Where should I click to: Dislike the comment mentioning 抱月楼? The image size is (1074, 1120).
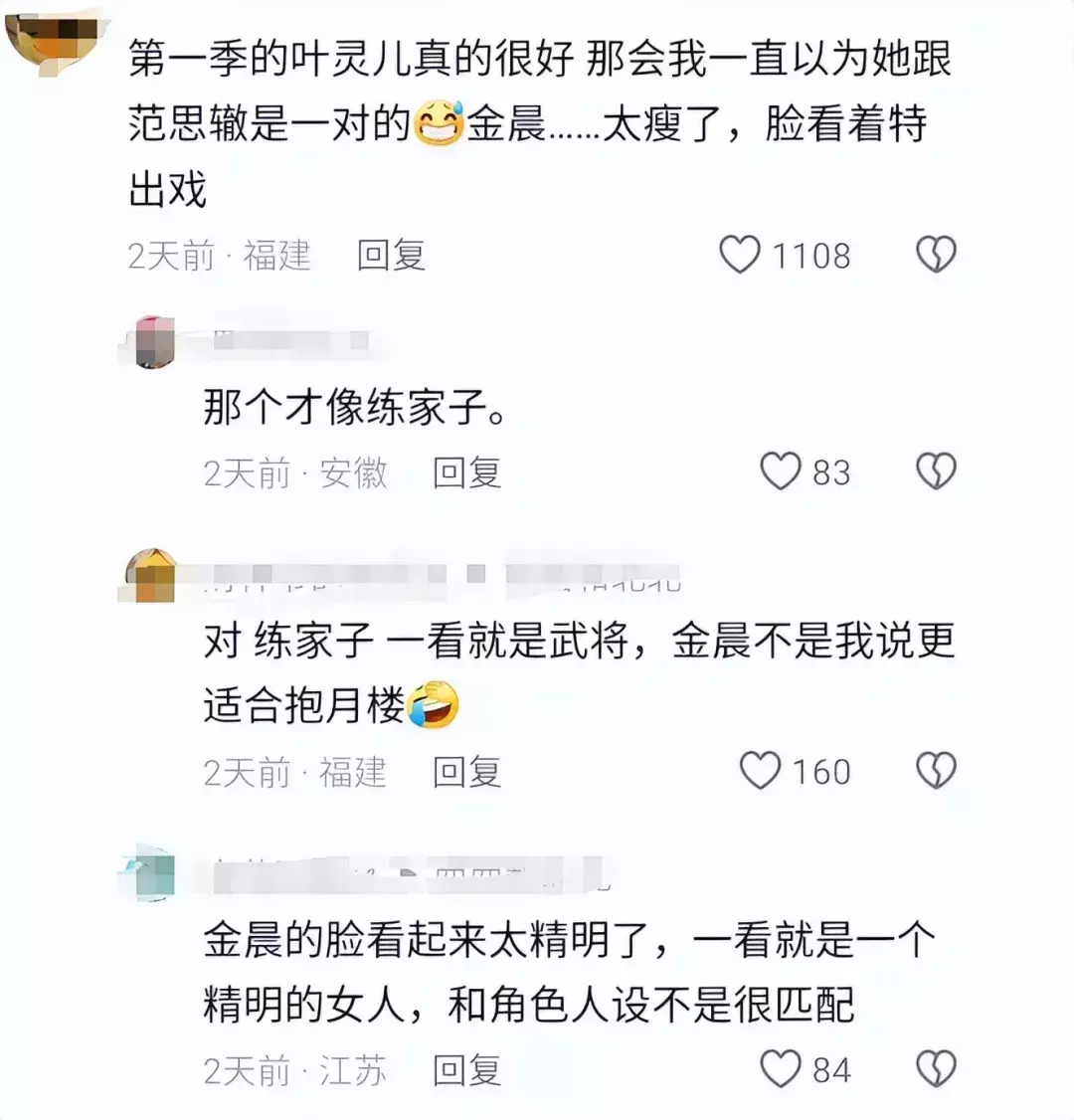coord(935,771)
